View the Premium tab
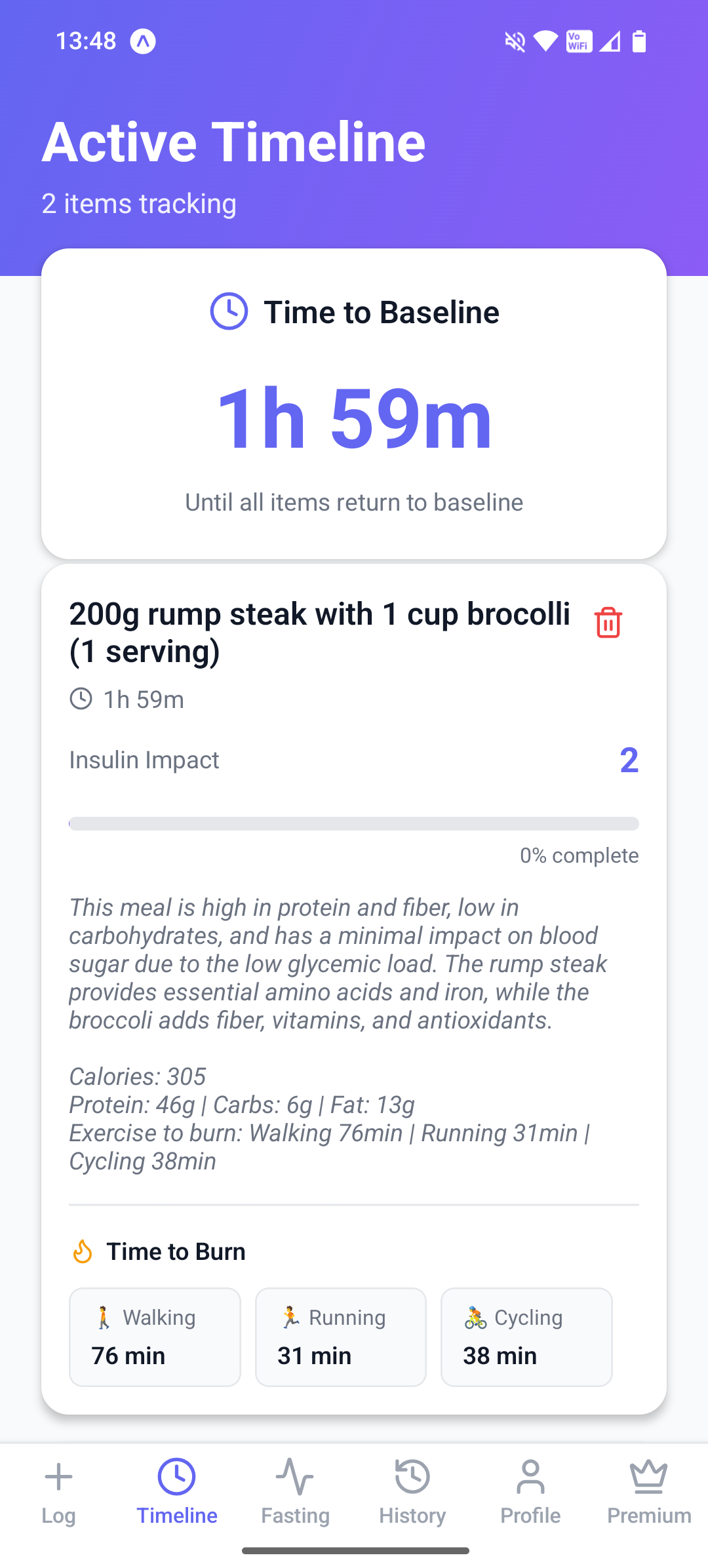The height and width of the screenshot is (1568, 708). (649, 1493)
